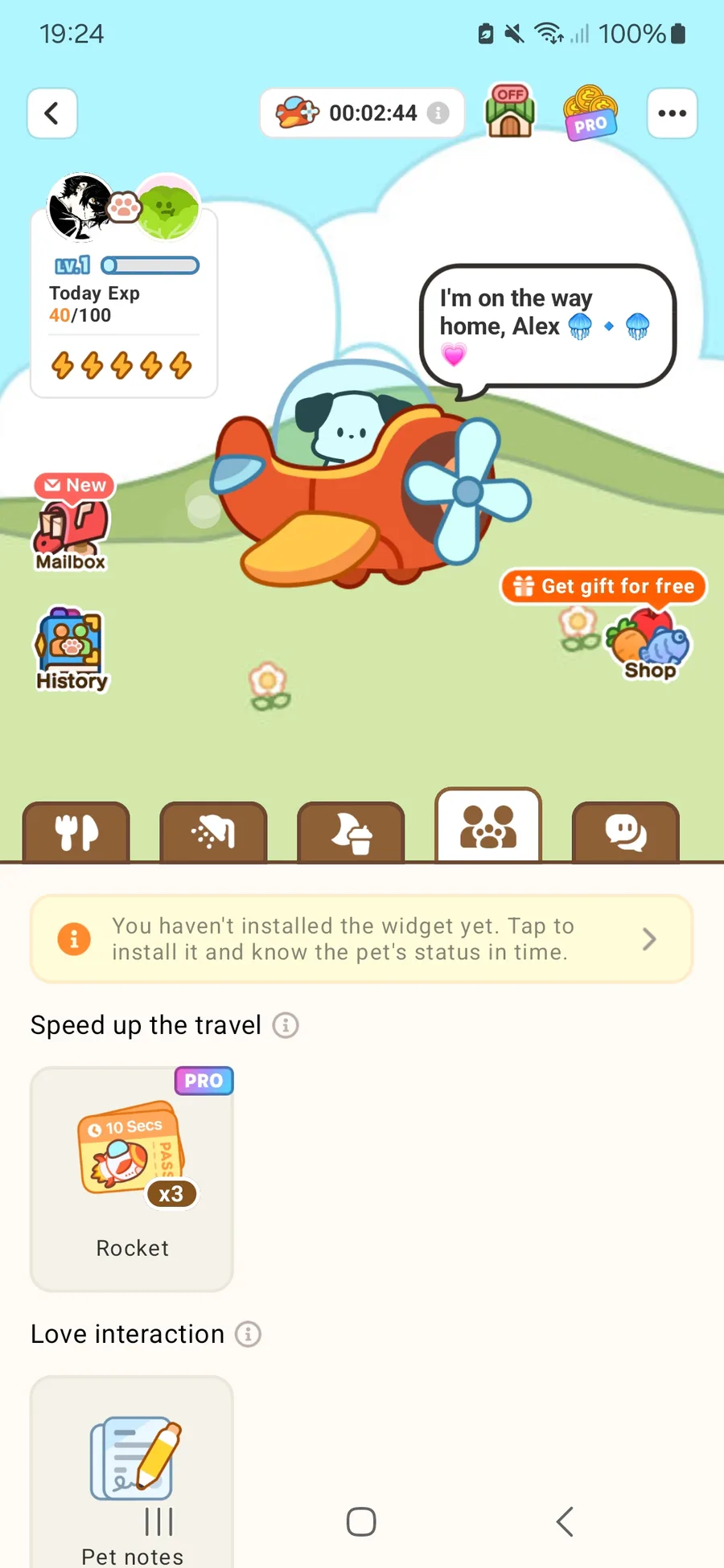Show info about Speed up the travel
The image size is (724, 1568).
(286, 1025)
